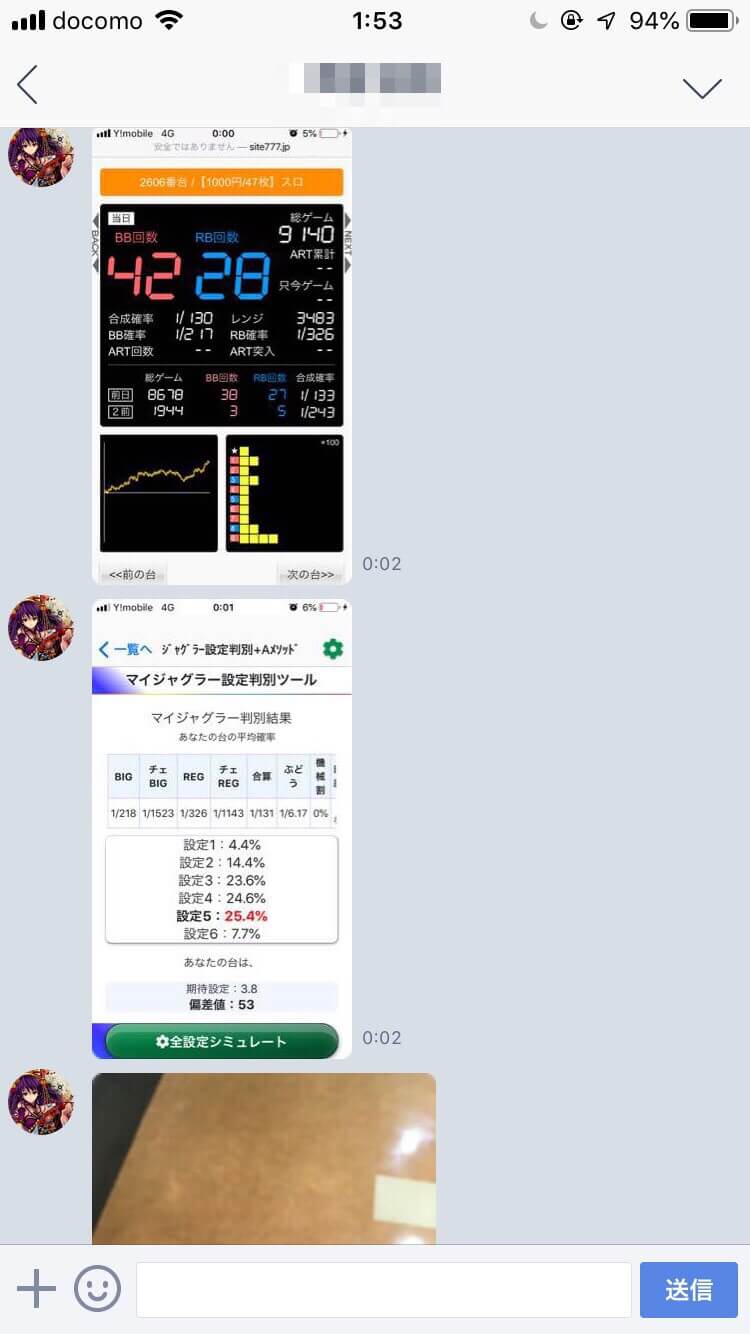Go back to the chat list

[28, 86]
